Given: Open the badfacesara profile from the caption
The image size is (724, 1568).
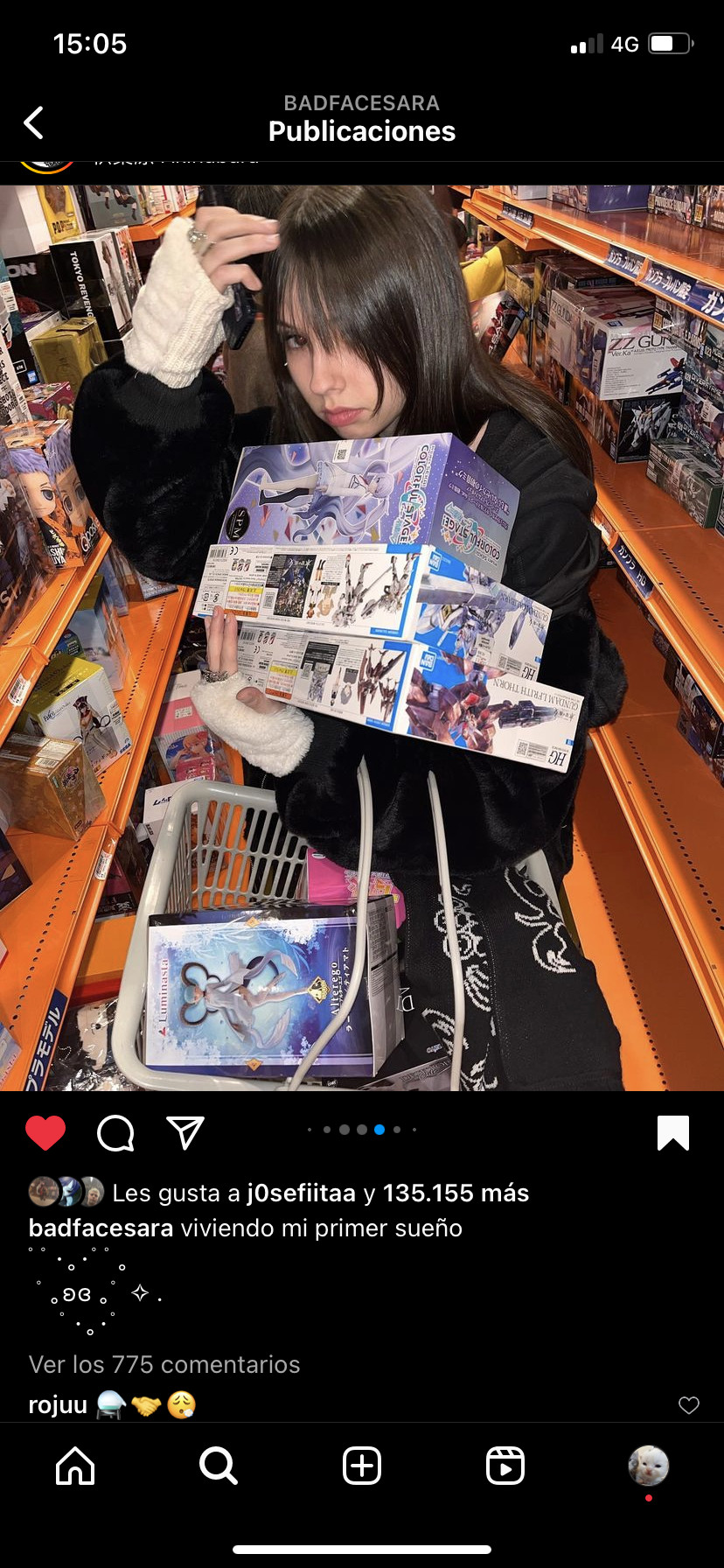Looking at the screenshot, I should [x=101, y=1228].
